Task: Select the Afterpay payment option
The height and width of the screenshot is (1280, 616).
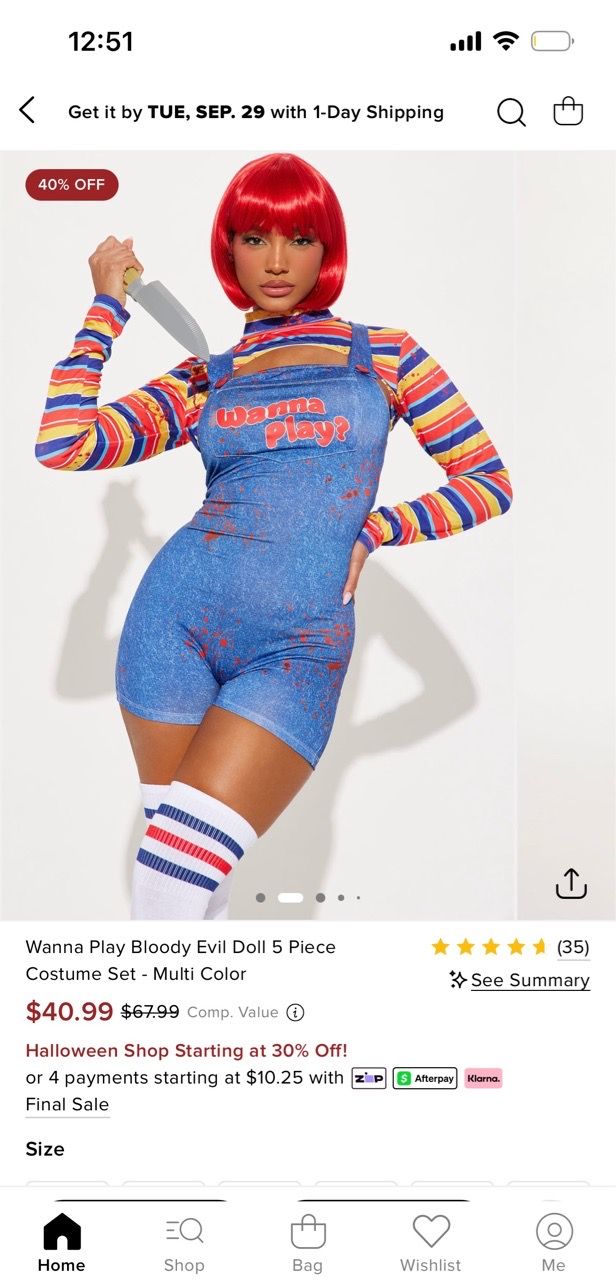Action: click(425, 1078)
